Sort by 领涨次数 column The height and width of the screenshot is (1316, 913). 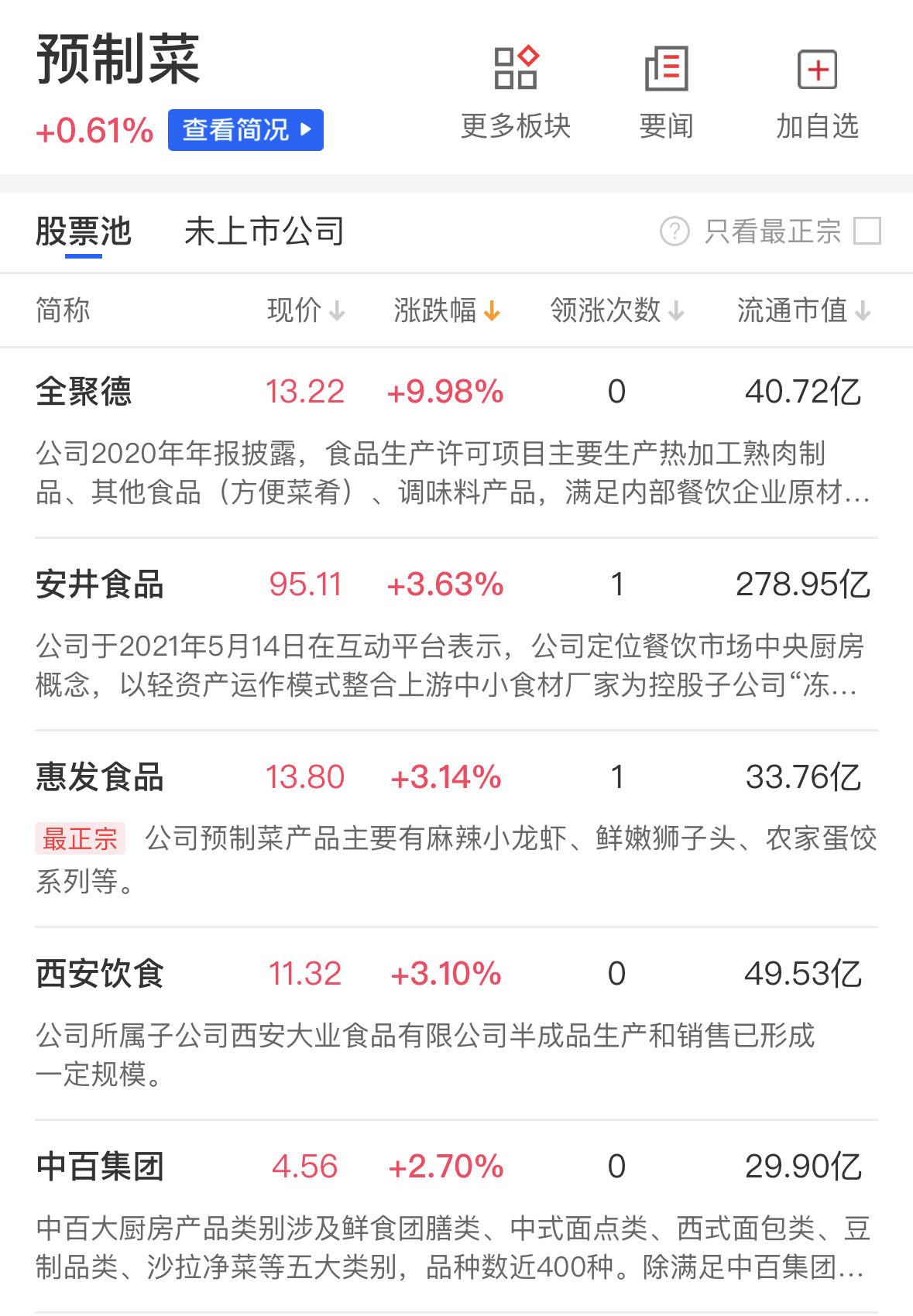coord(617,310)
